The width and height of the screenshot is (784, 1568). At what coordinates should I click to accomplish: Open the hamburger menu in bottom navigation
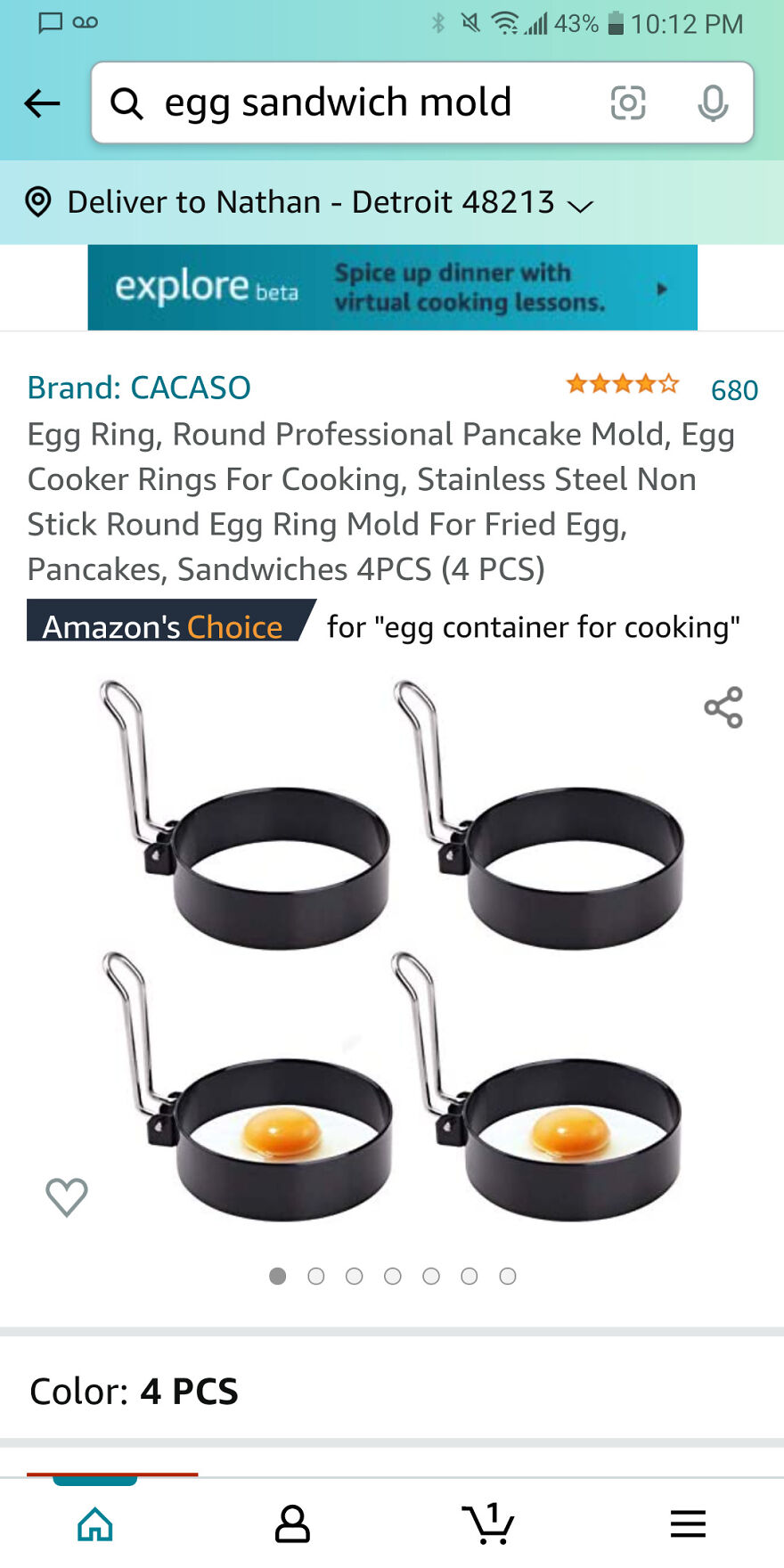pos(687,1521)
